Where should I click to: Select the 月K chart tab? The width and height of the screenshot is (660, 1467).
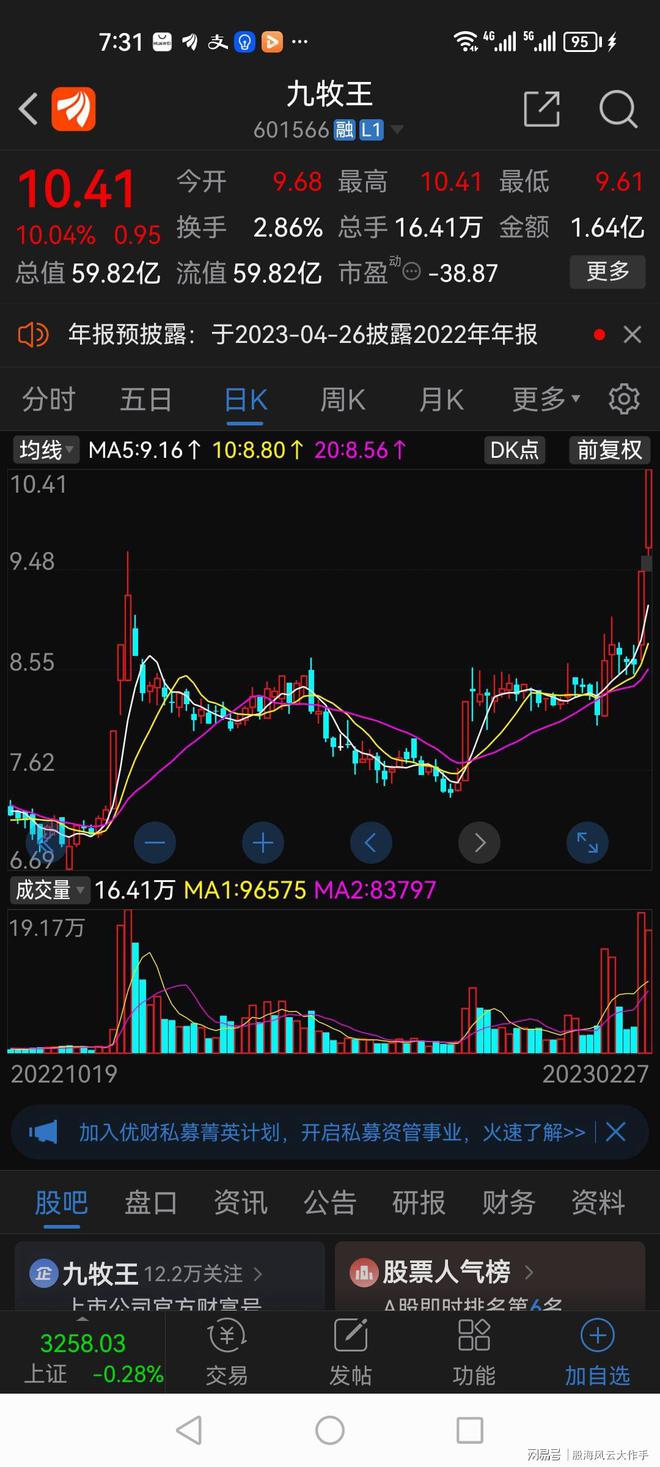pos(441,400)
